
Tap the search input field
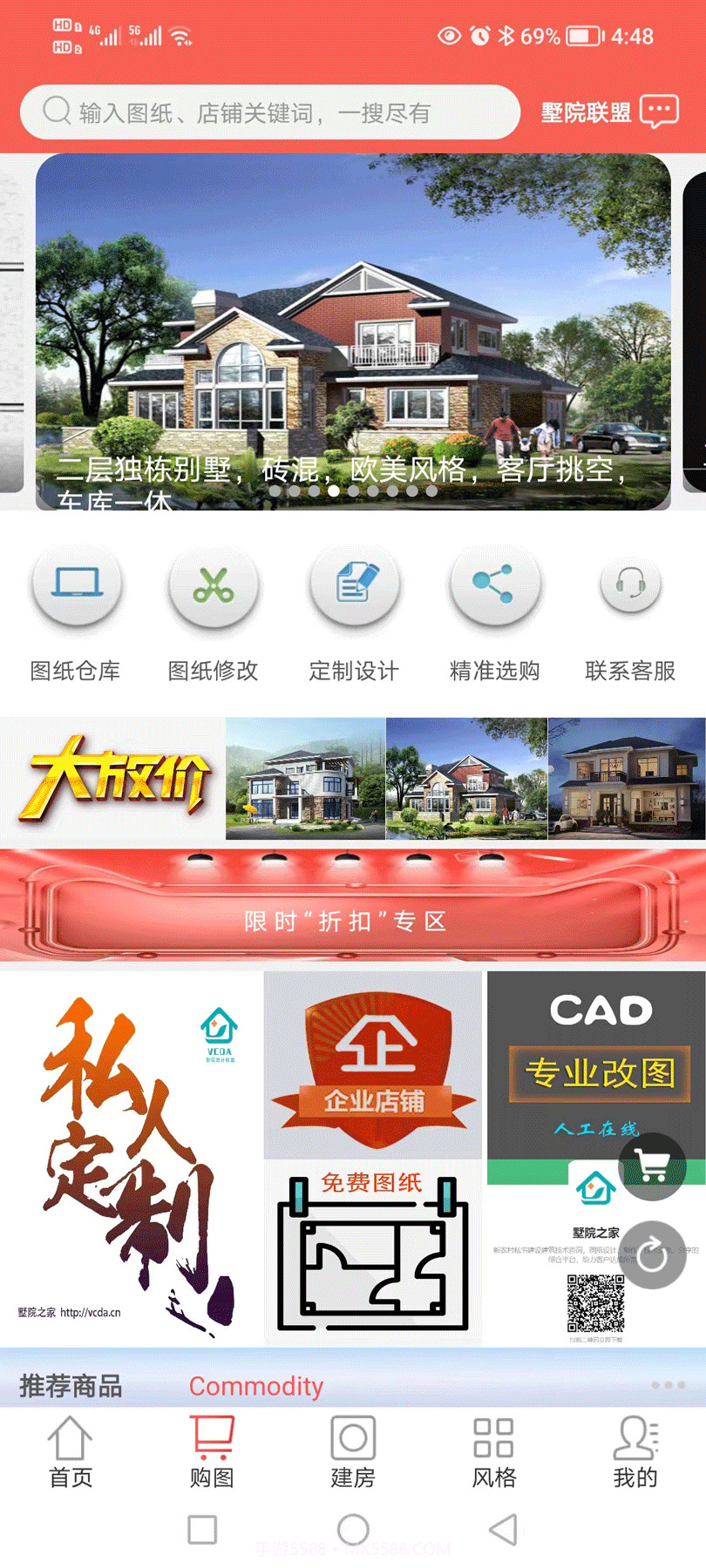(261, 112)
